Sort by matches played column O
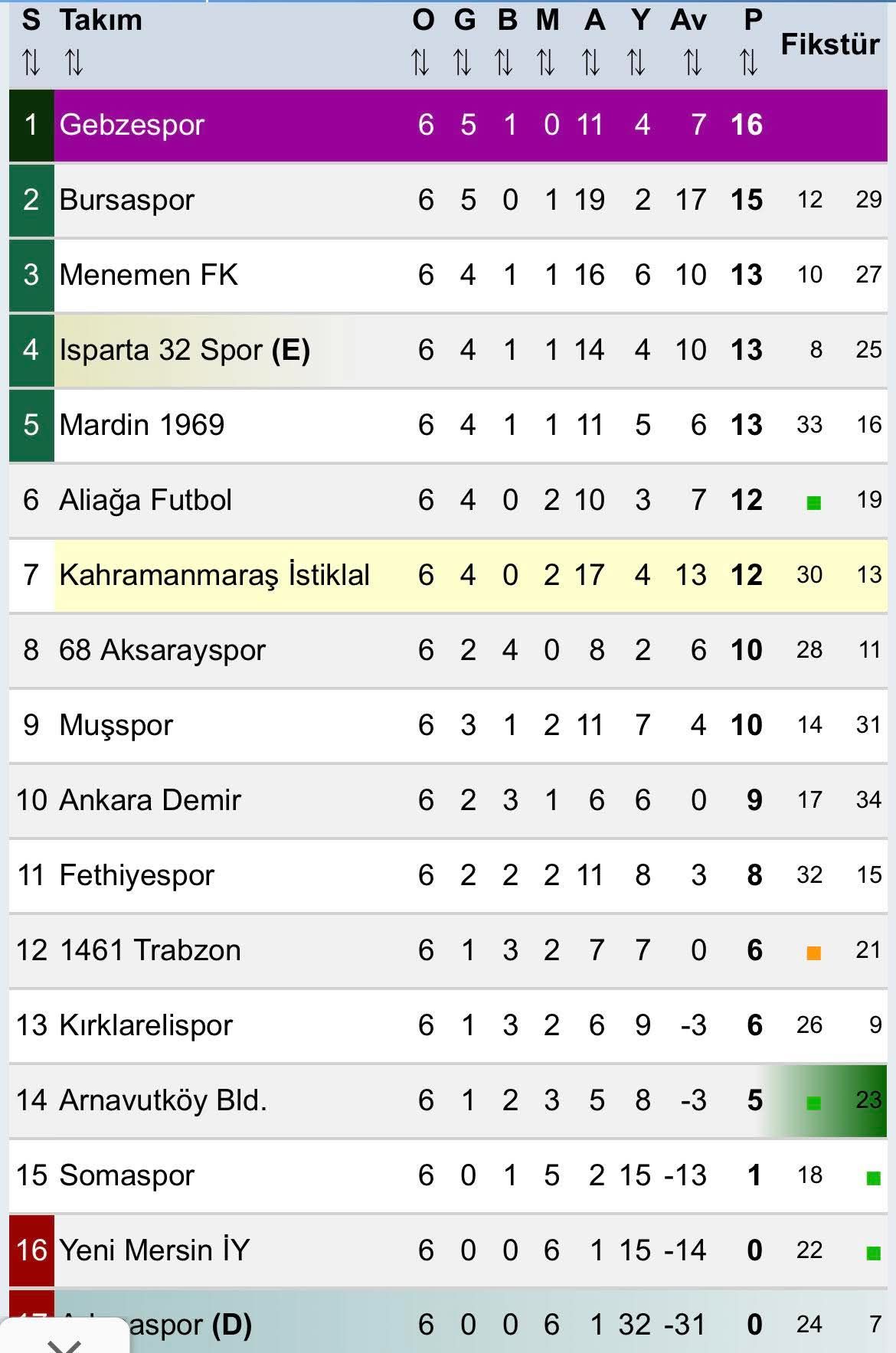 [420, 62]
